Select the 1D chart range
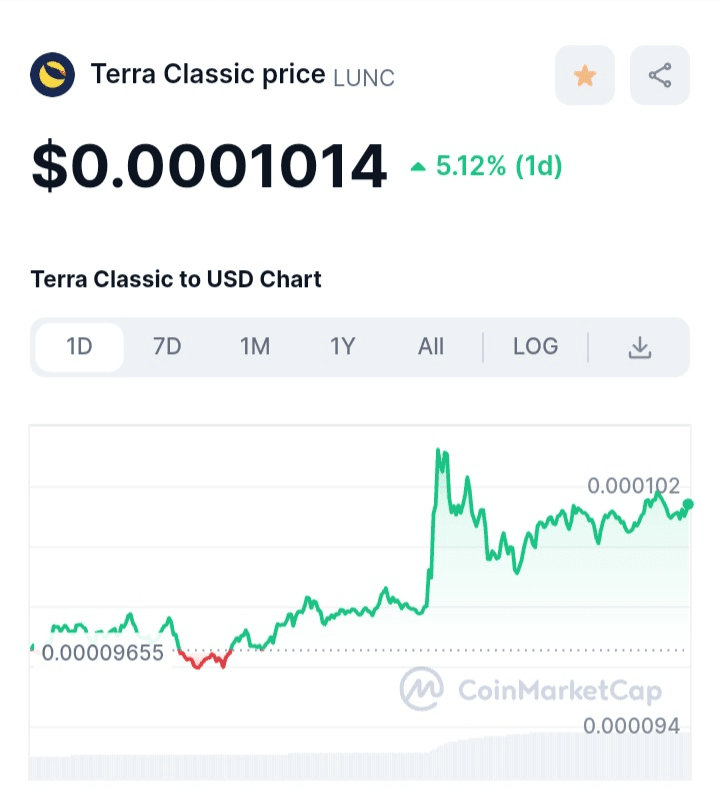Image resolution: width=720 pixels, height=789 pixels. coord(79,347)
